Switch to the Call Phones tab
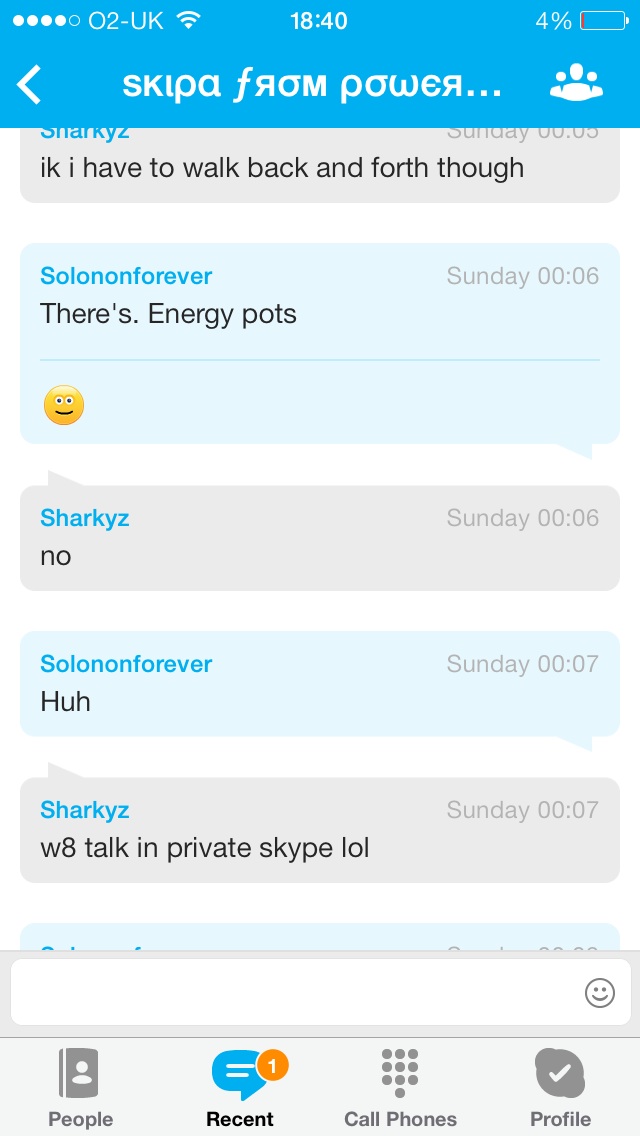 pos(400,1088)
